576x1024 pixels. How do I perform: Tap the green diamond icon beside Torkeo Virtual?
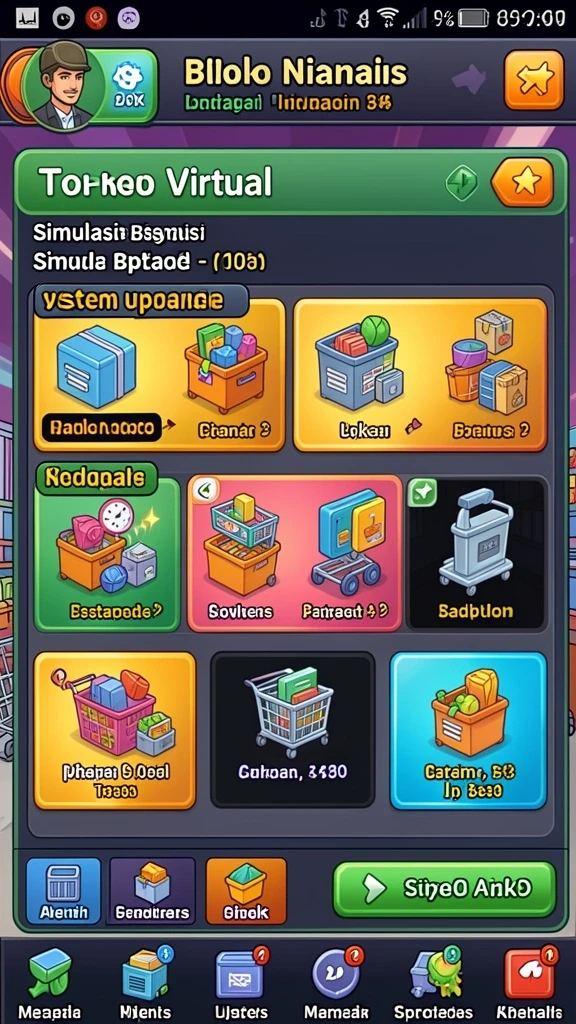click(462, 184)
